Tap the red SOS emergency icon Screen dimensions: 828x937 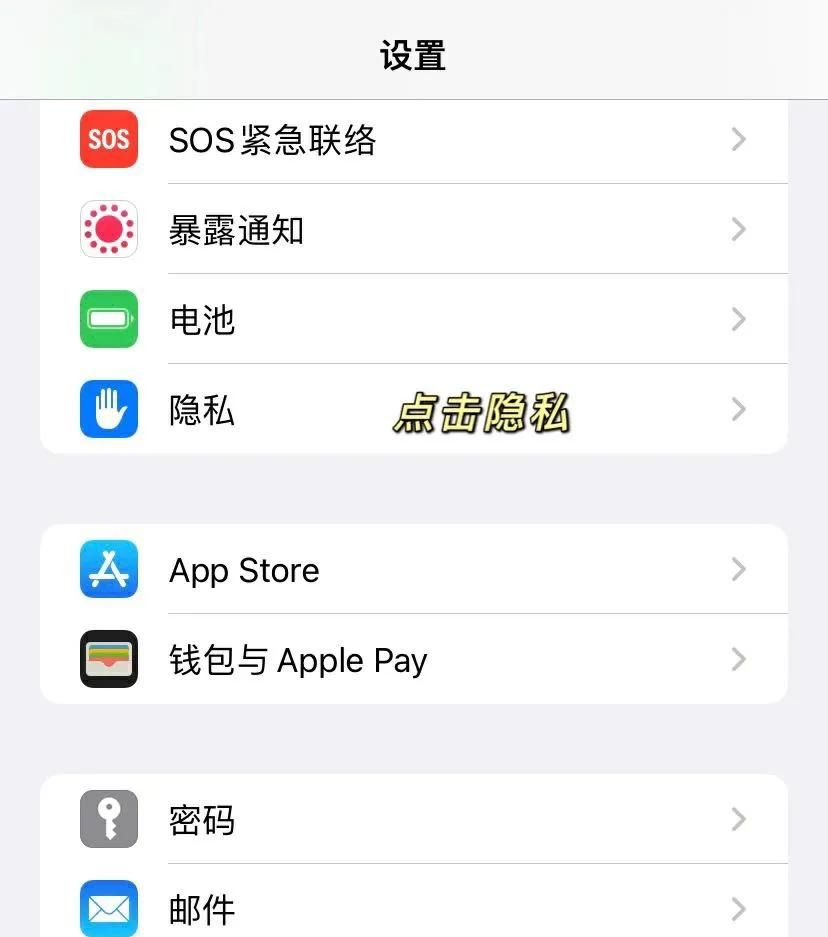pyautogui.click(x=108, y=140)
